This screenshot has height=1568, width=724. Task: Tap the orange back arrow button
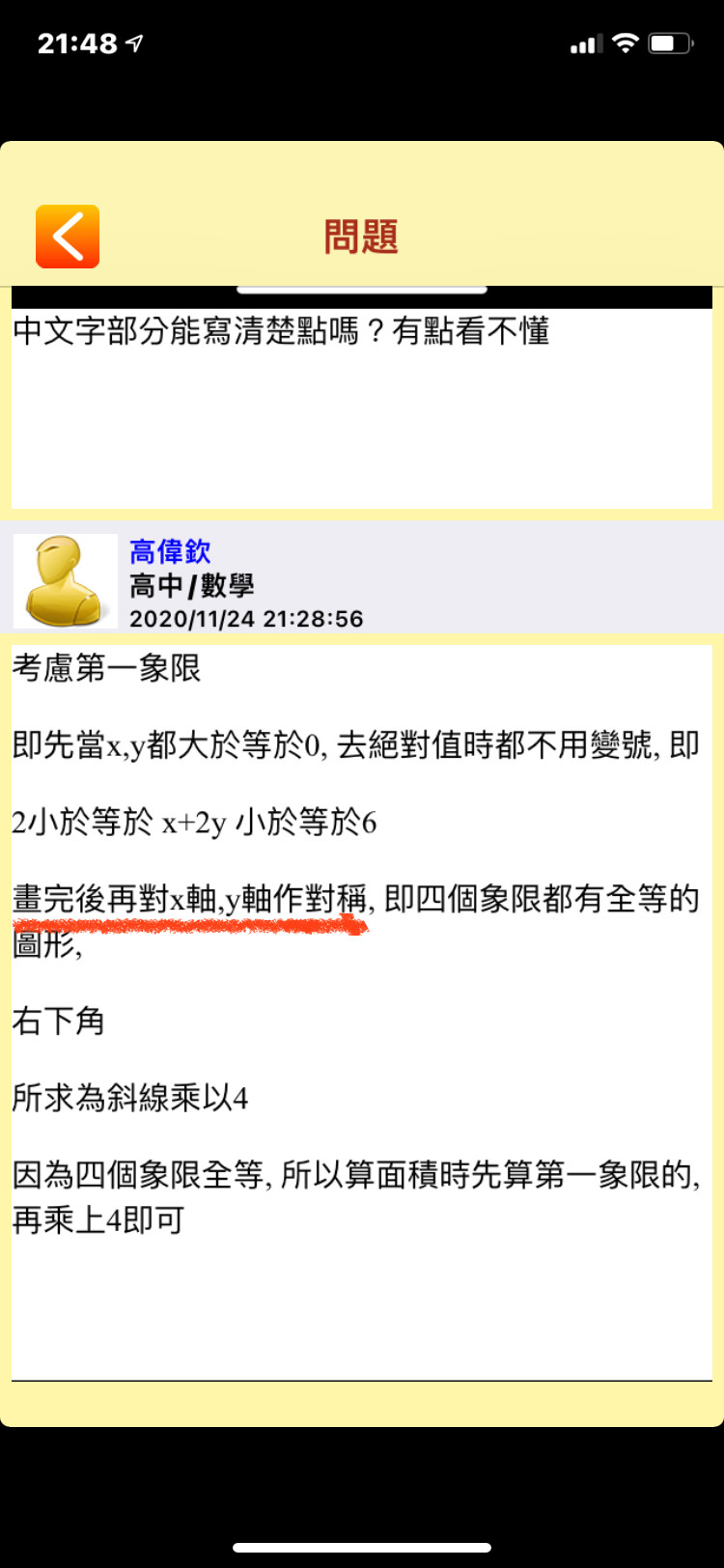point(68,237)
